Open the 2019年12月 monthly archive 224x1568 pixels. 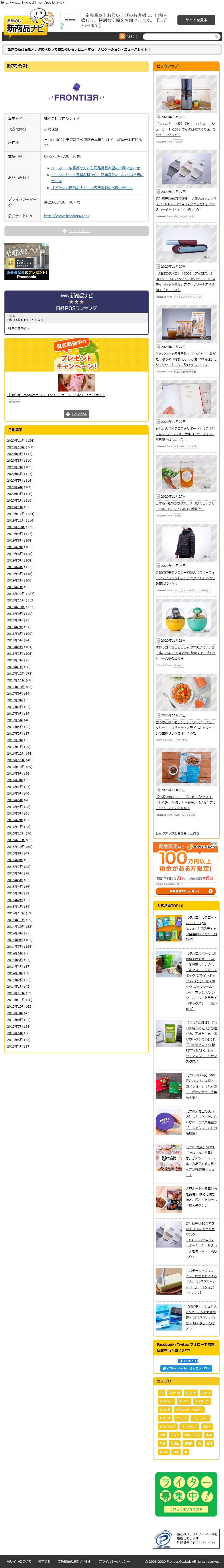pyautogui.click(x=16, y=514)
